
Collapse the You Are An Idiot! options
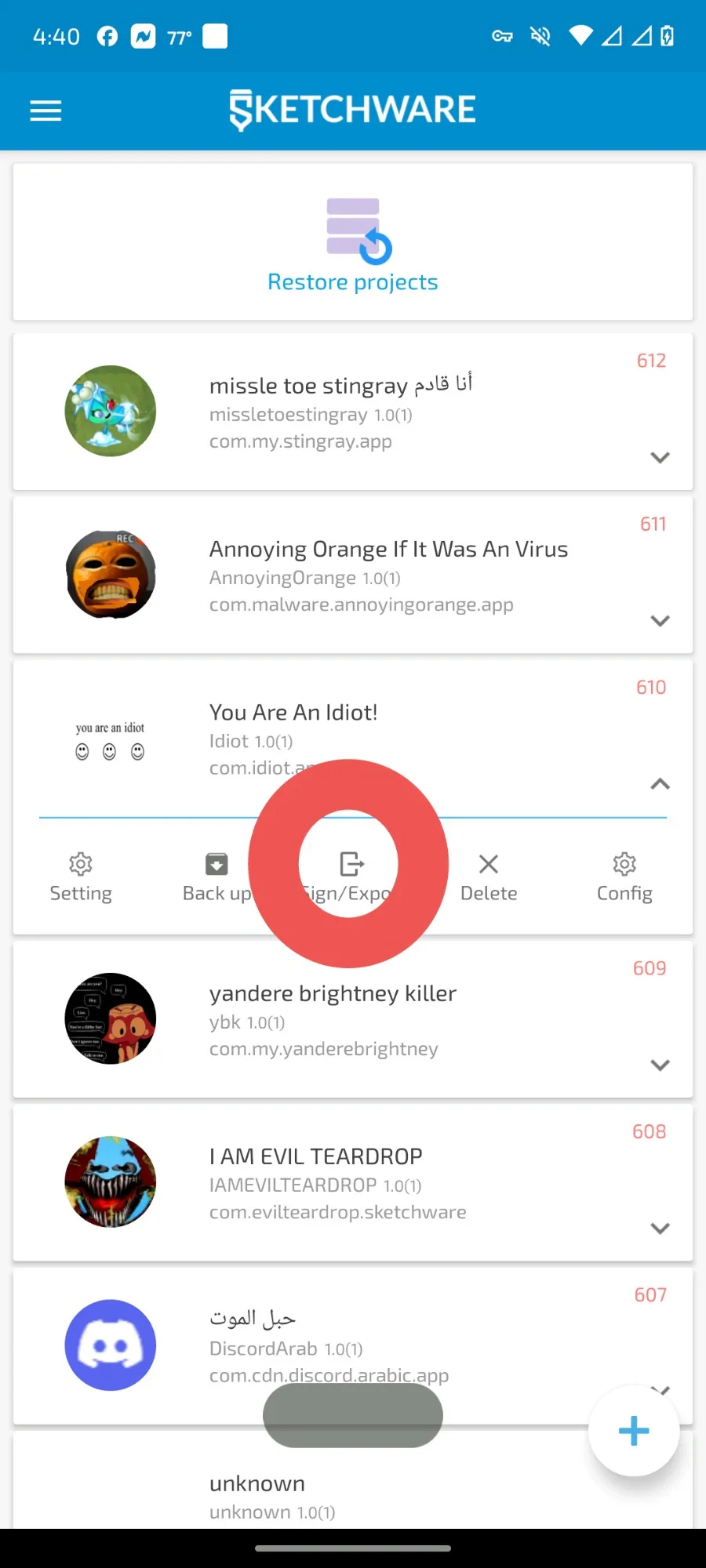click(660, 783)
